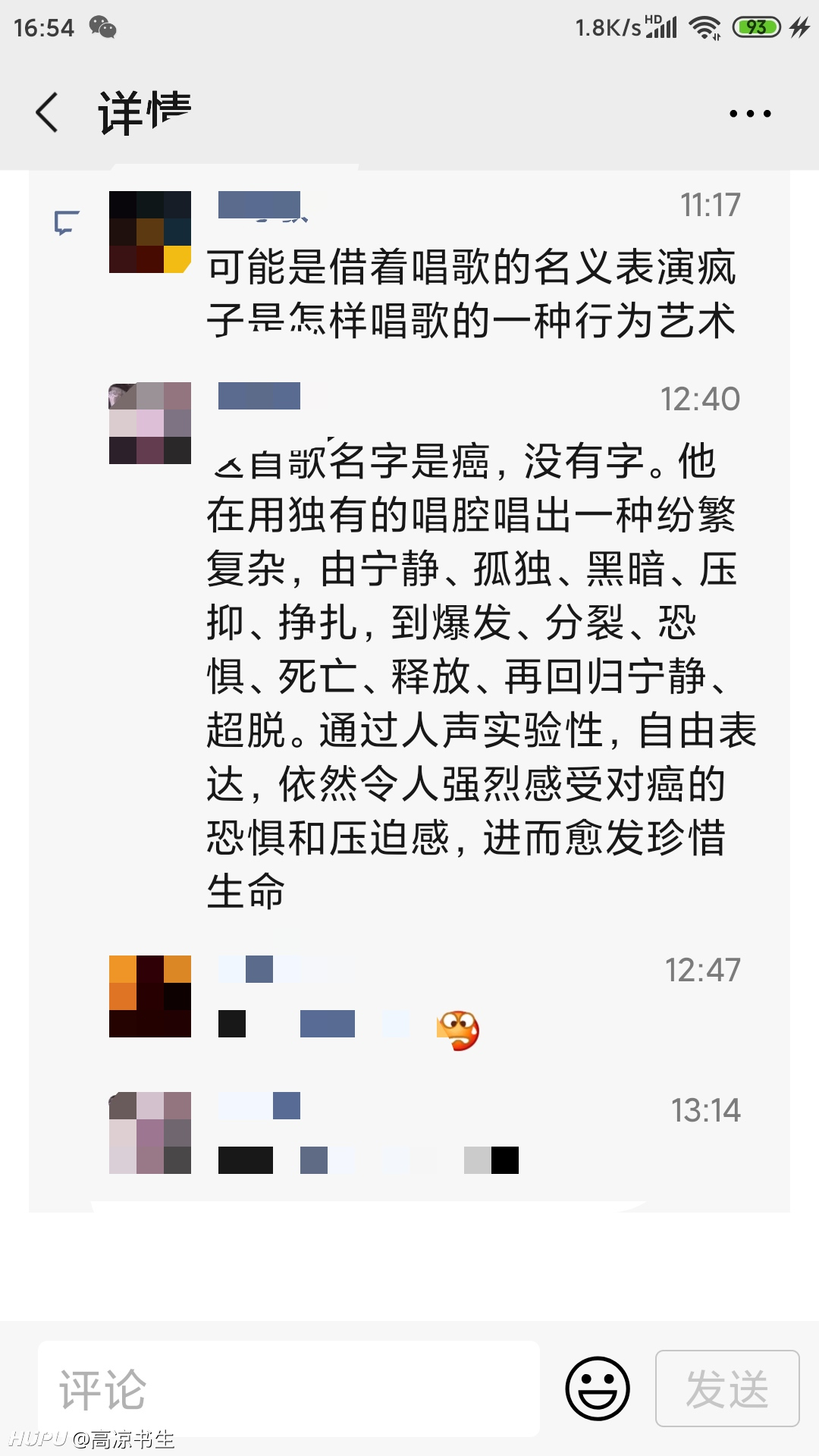Reply to the 12:40 comment about 癌
The image size is (819, 1456).
pos(482,675)
